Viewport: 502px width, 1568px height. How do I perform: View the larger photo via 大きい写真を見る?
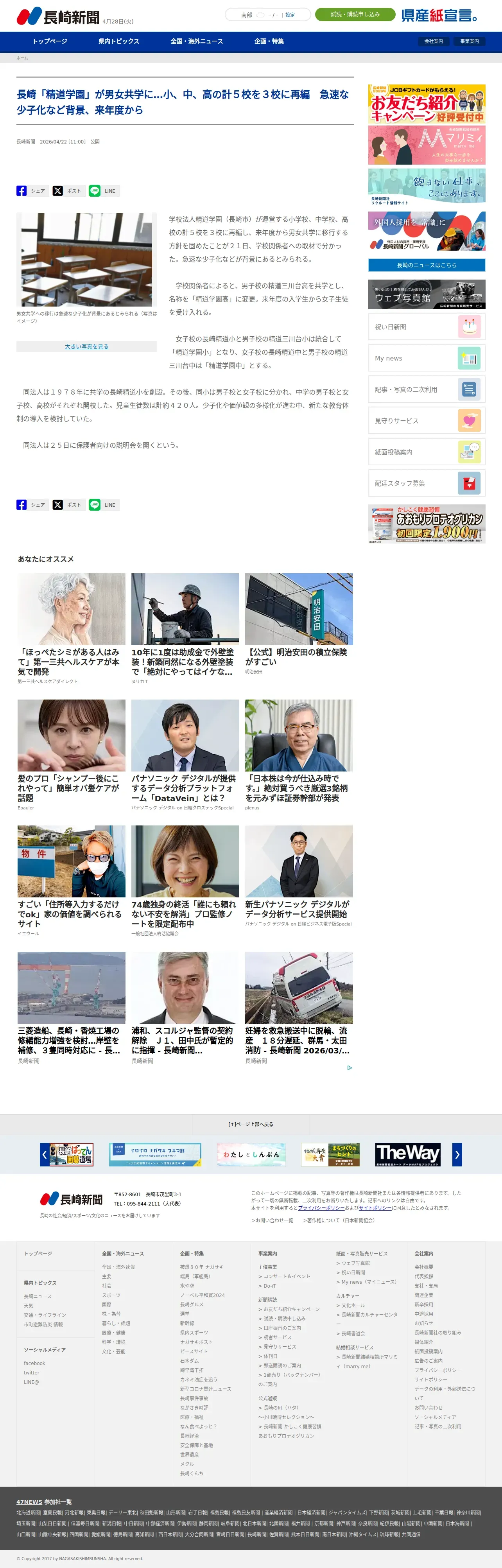(x=86, y=346)
